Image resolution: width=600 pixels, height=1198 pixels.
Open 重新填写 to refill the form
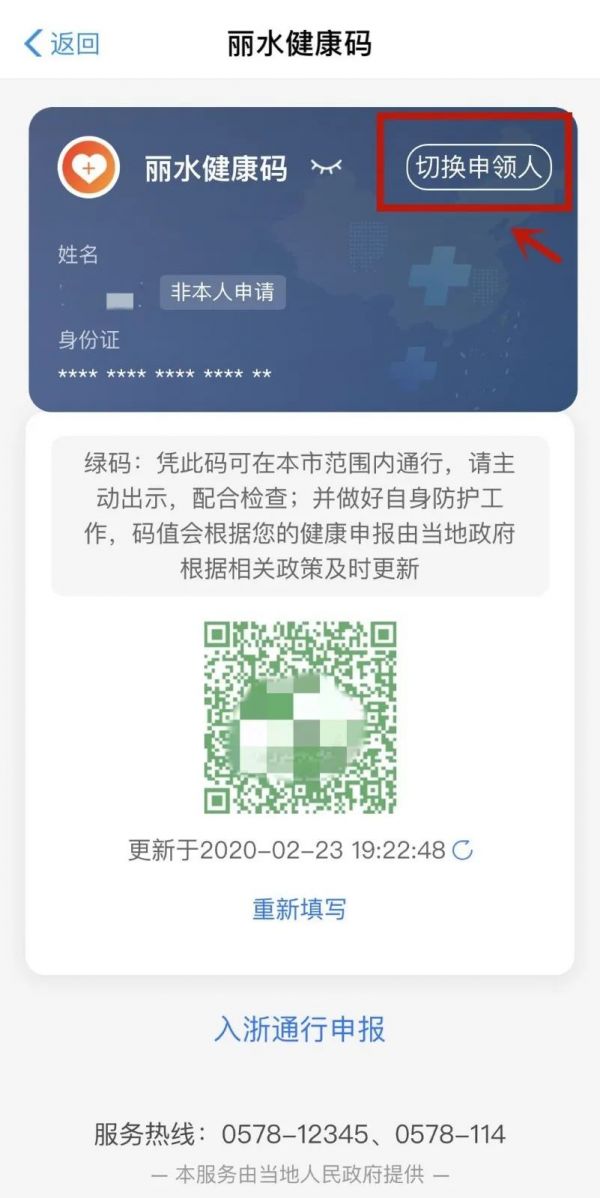click(x=300, y=909)
